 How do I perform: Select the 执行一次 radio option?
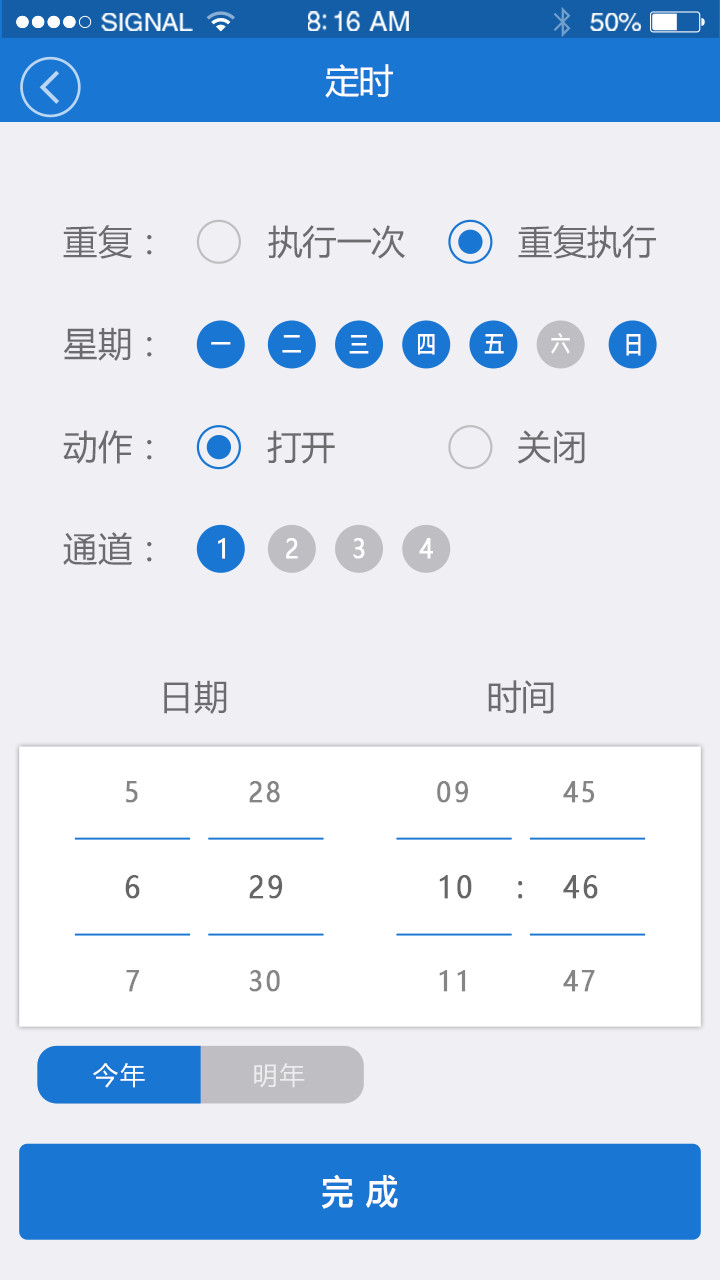coord(219,242)
